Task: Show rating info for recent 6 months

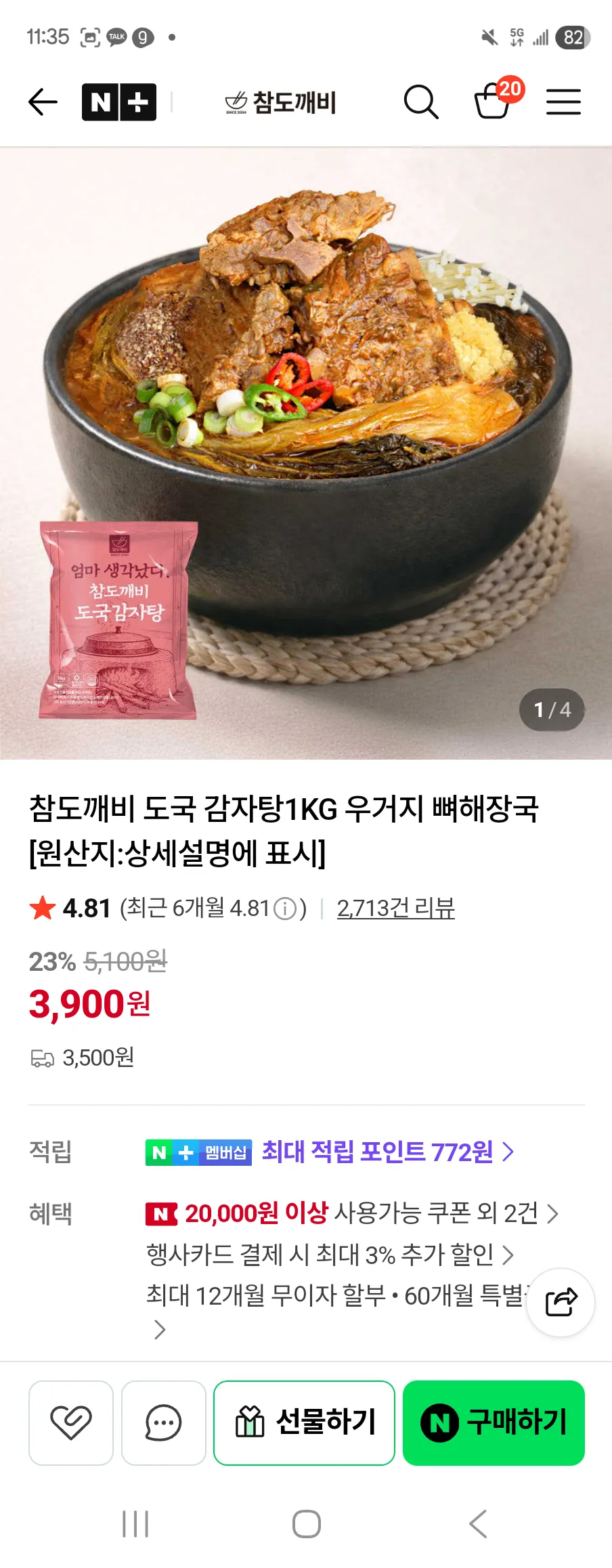Action: point(286,909)
